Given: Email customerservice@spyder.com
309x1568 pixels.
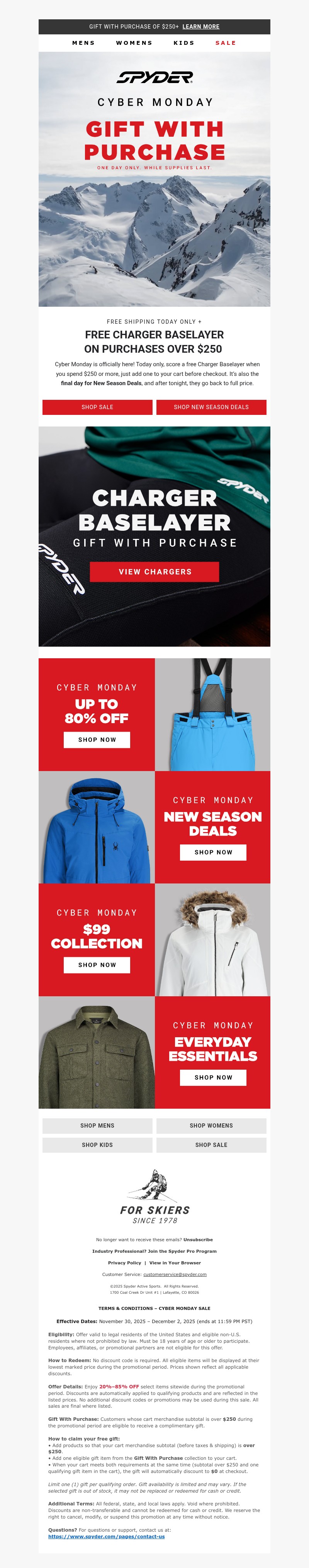Looking at the screenshot, I should 175,1274.
